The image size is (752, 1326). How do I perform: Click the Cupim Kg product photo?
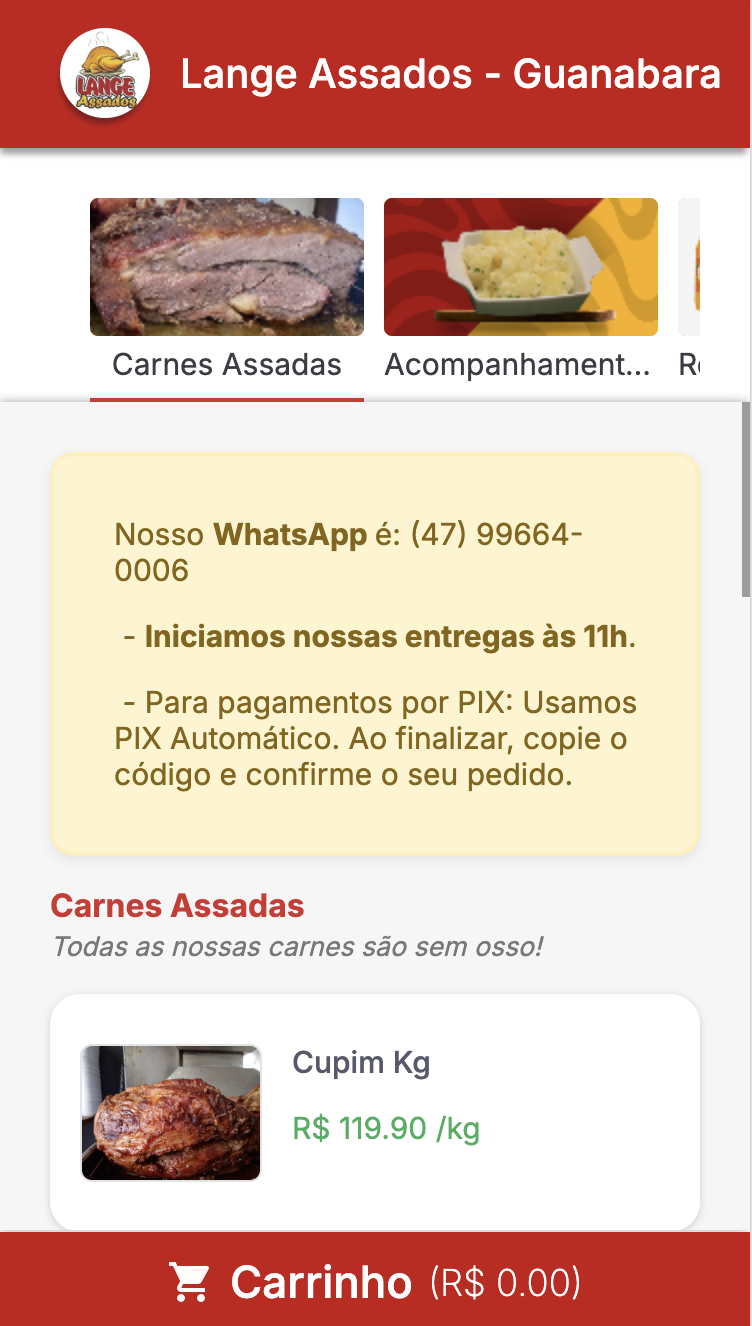170,1112
